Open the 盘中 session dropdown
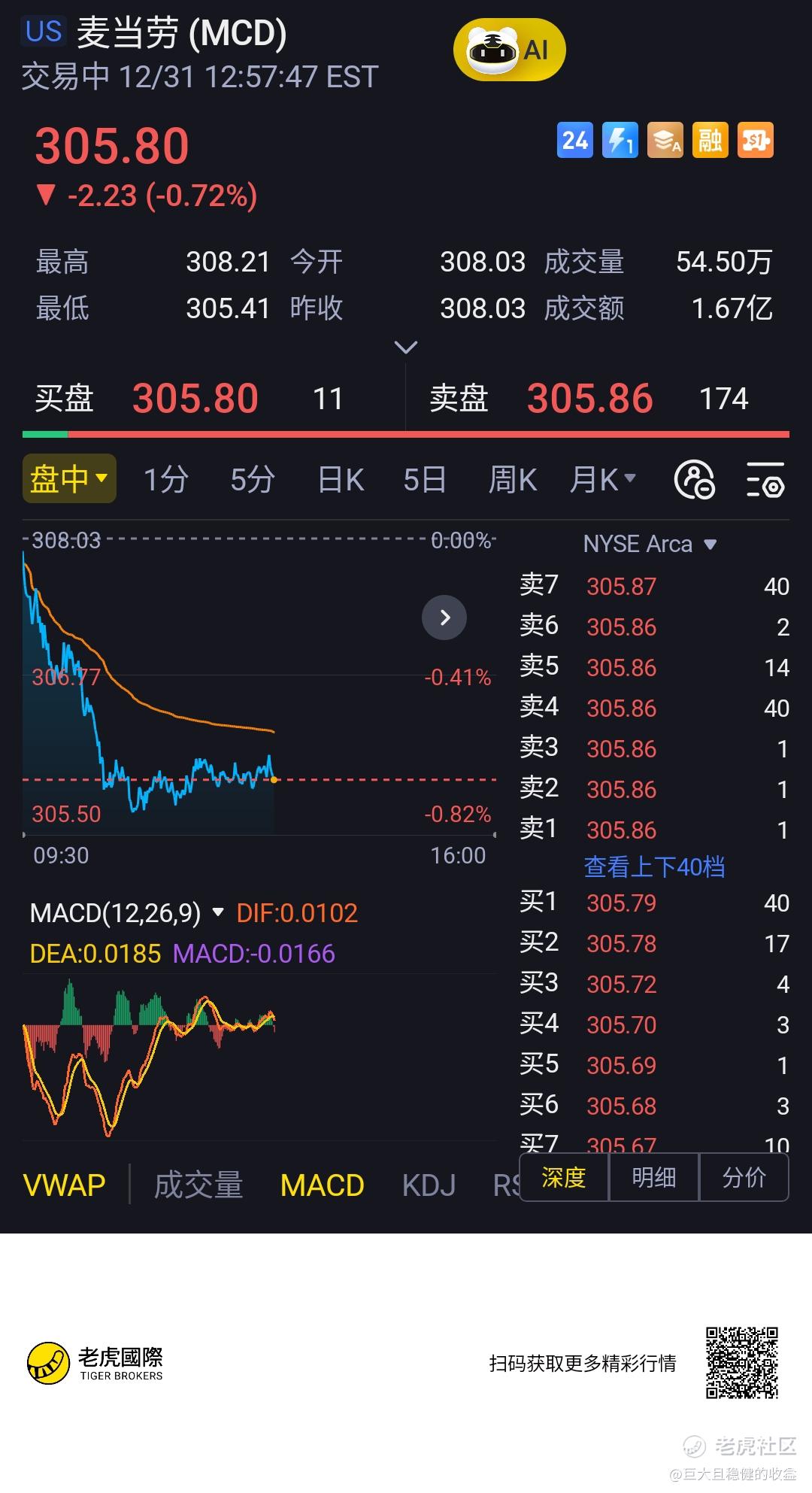Screen dimensions: 812x1493 click(69, 478)
